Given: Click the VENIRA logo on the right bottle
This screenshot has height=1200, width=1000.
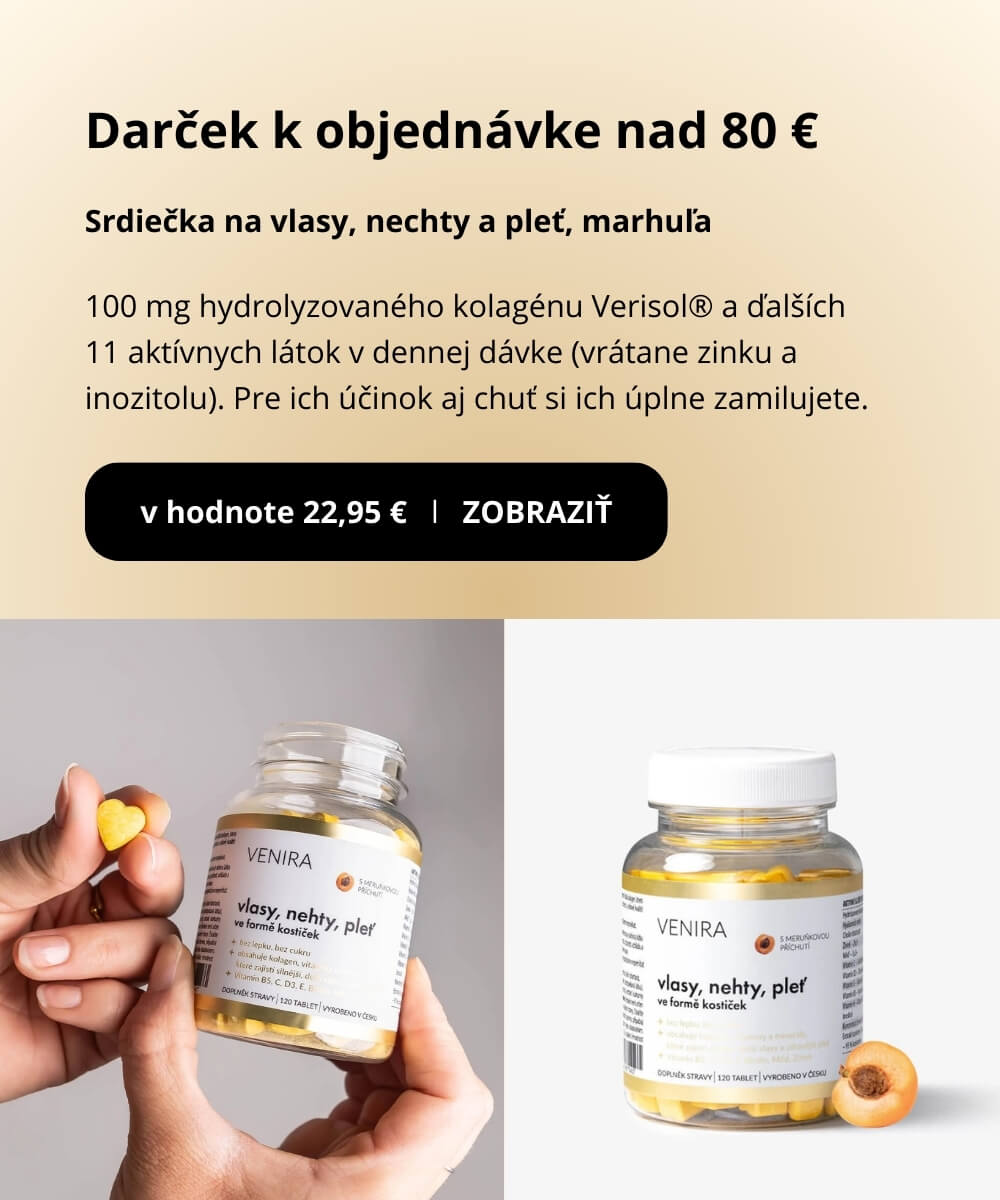Looking at the screenshot, I should (692, 928).
